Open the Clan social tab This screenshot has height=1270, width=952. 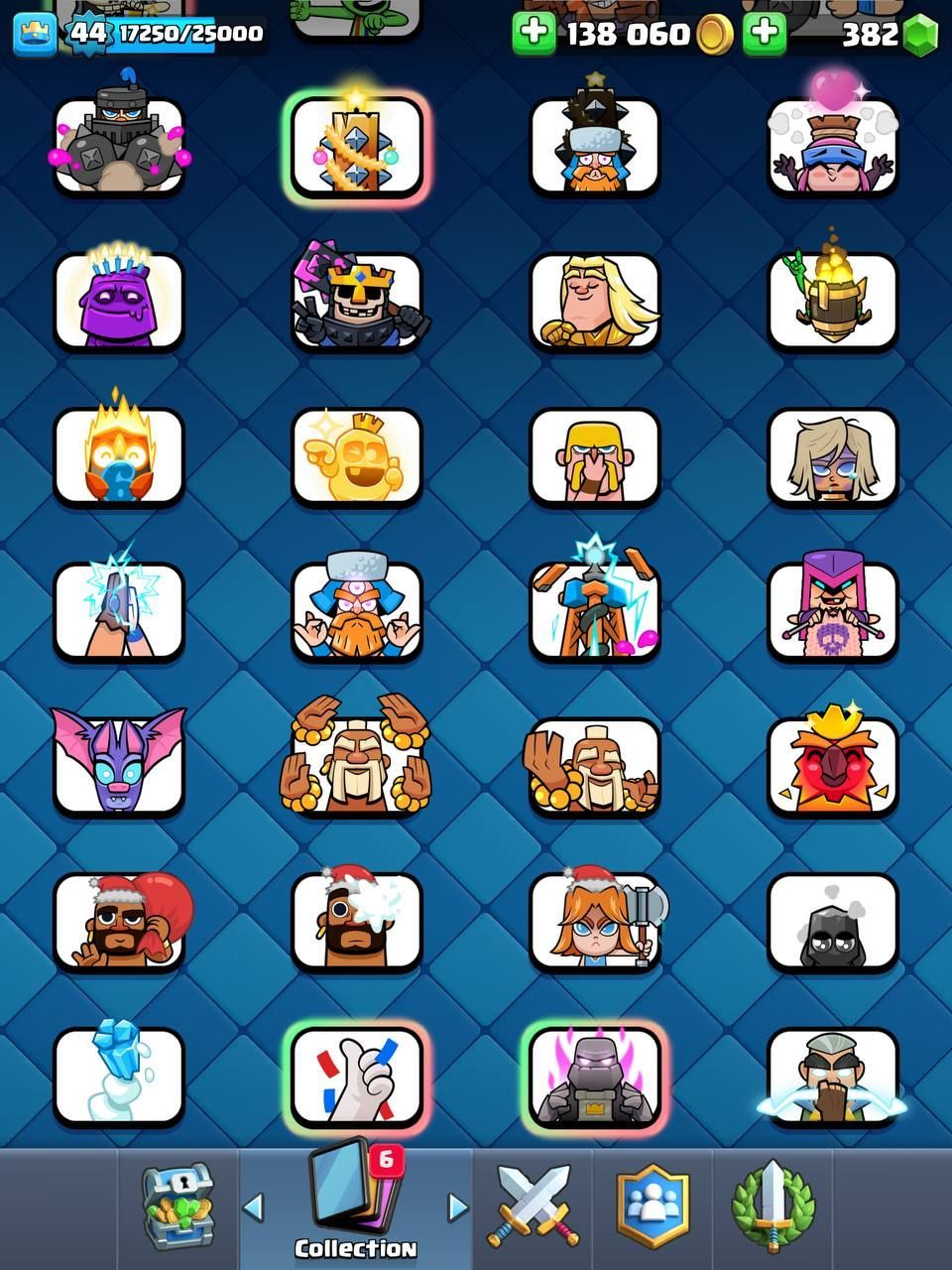tap(652, 1205)
